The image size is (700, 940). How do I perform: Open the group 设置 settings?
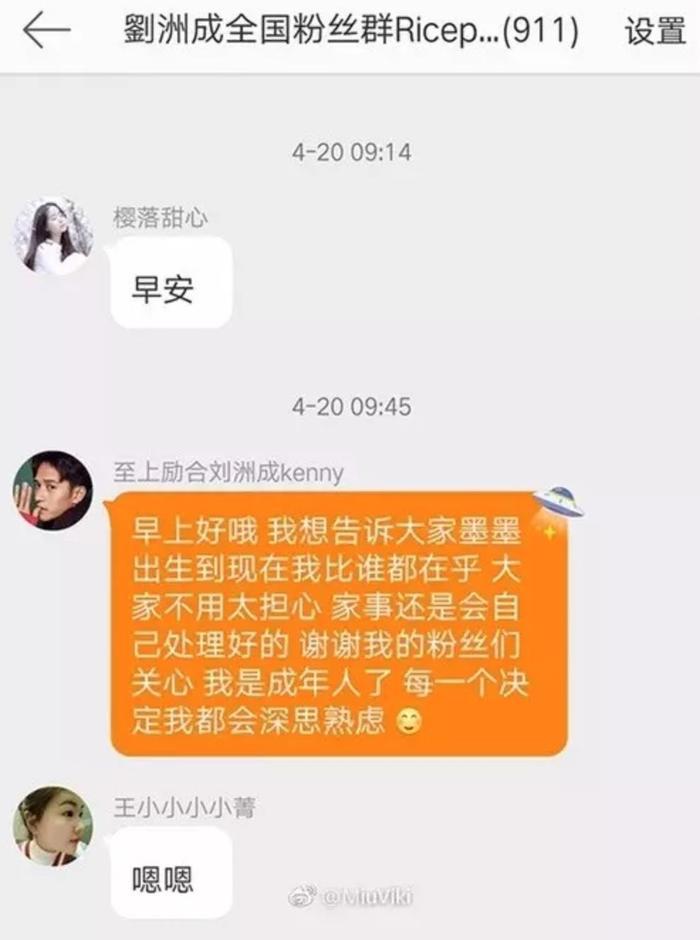click(x=655, y=31)
